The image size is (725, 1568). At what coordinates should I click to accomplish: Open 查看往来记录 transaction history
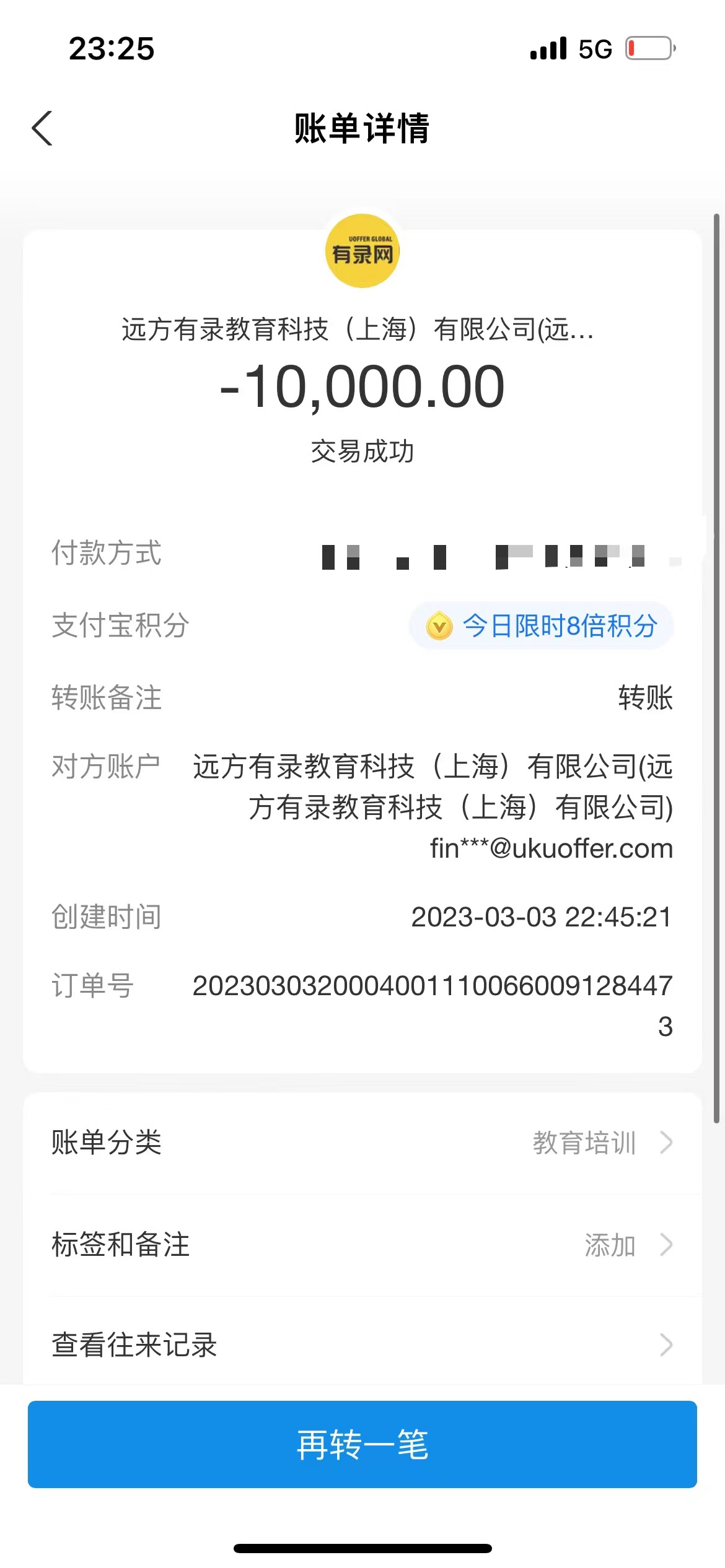tap(362, 1345)
